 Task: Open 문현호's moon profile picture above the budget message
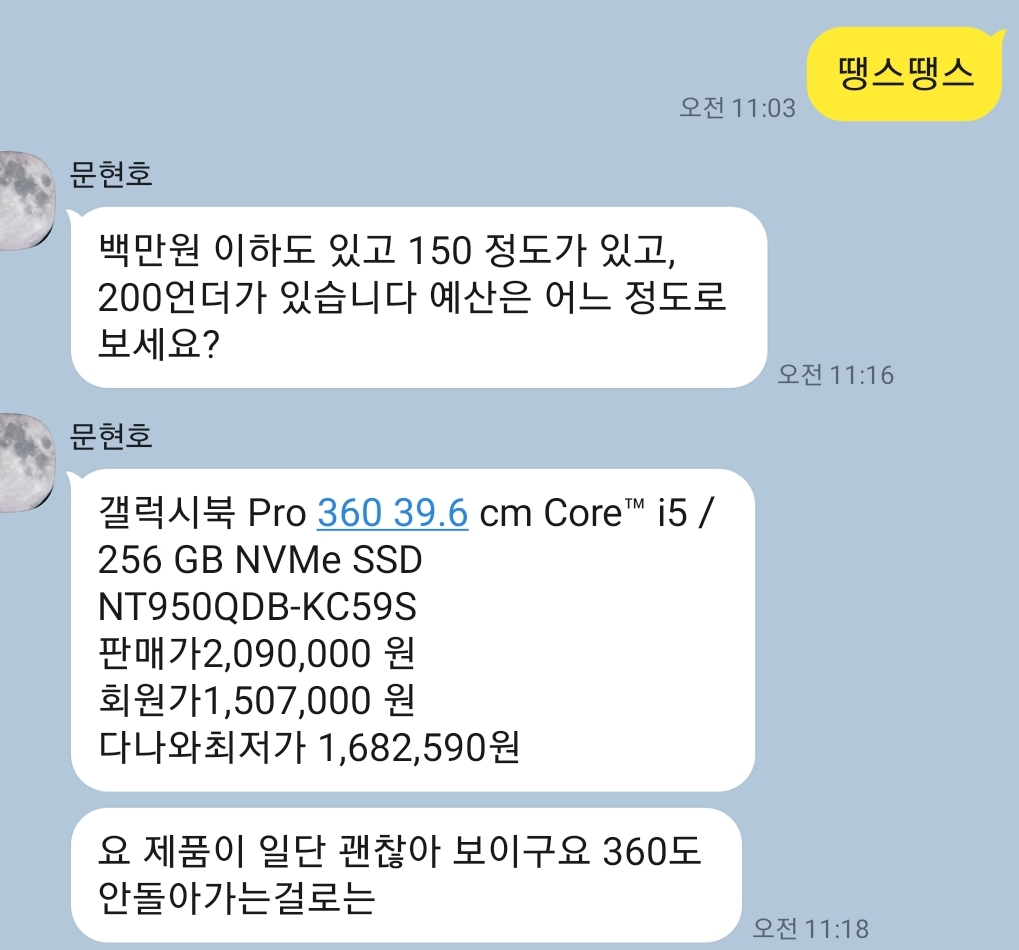click(x=23, y=200)
